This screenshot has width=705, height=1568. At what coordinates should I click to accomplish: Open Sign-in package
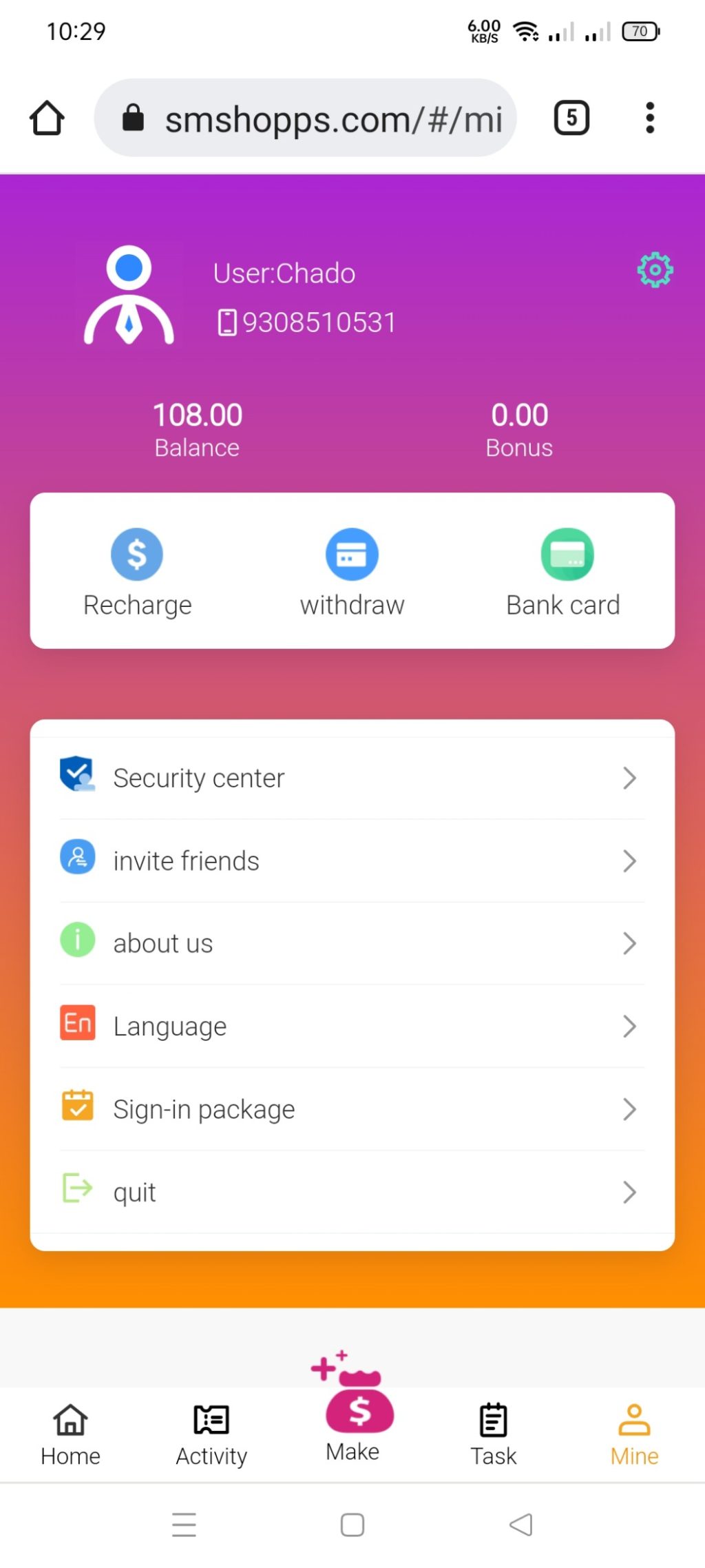click(x=352, y=1108)
